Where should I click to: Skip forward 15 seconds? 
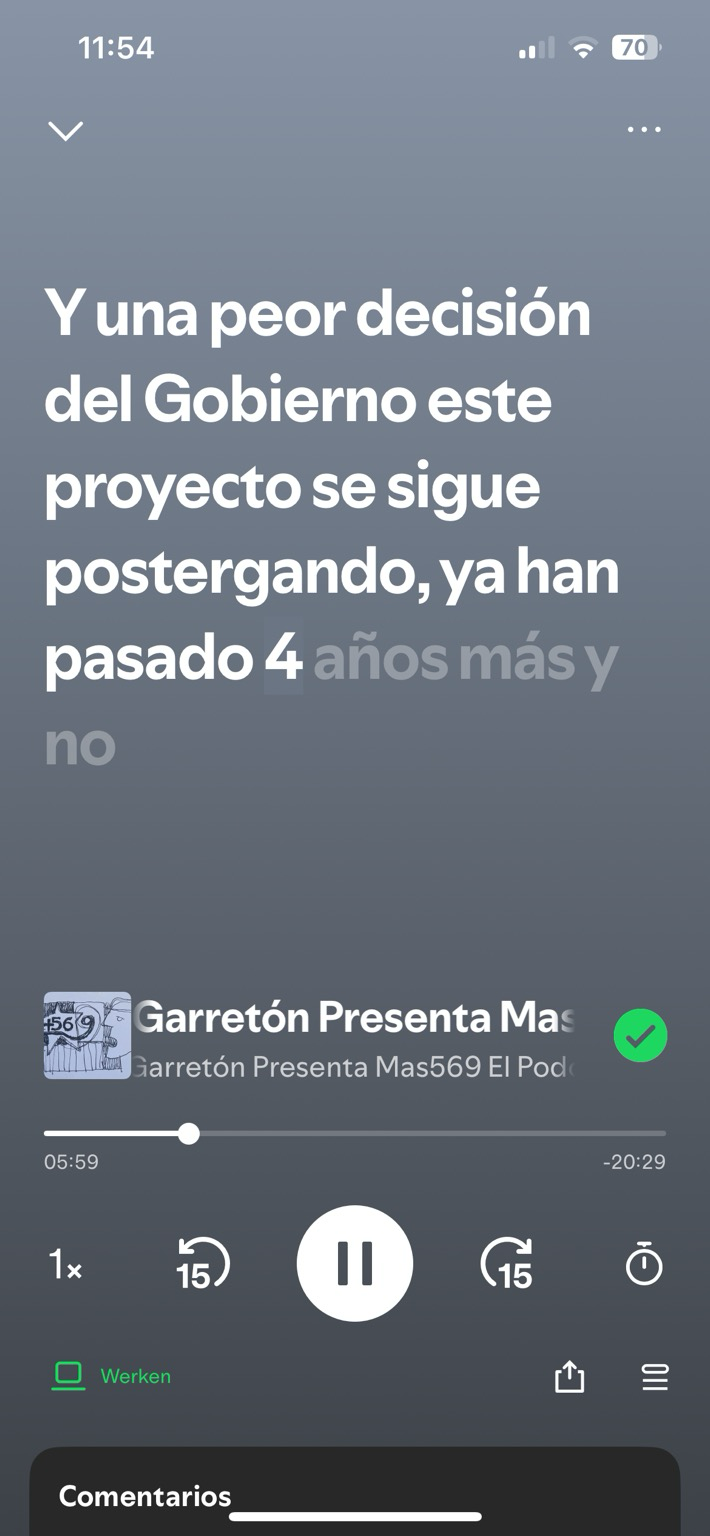click(x=507, y=1264)
